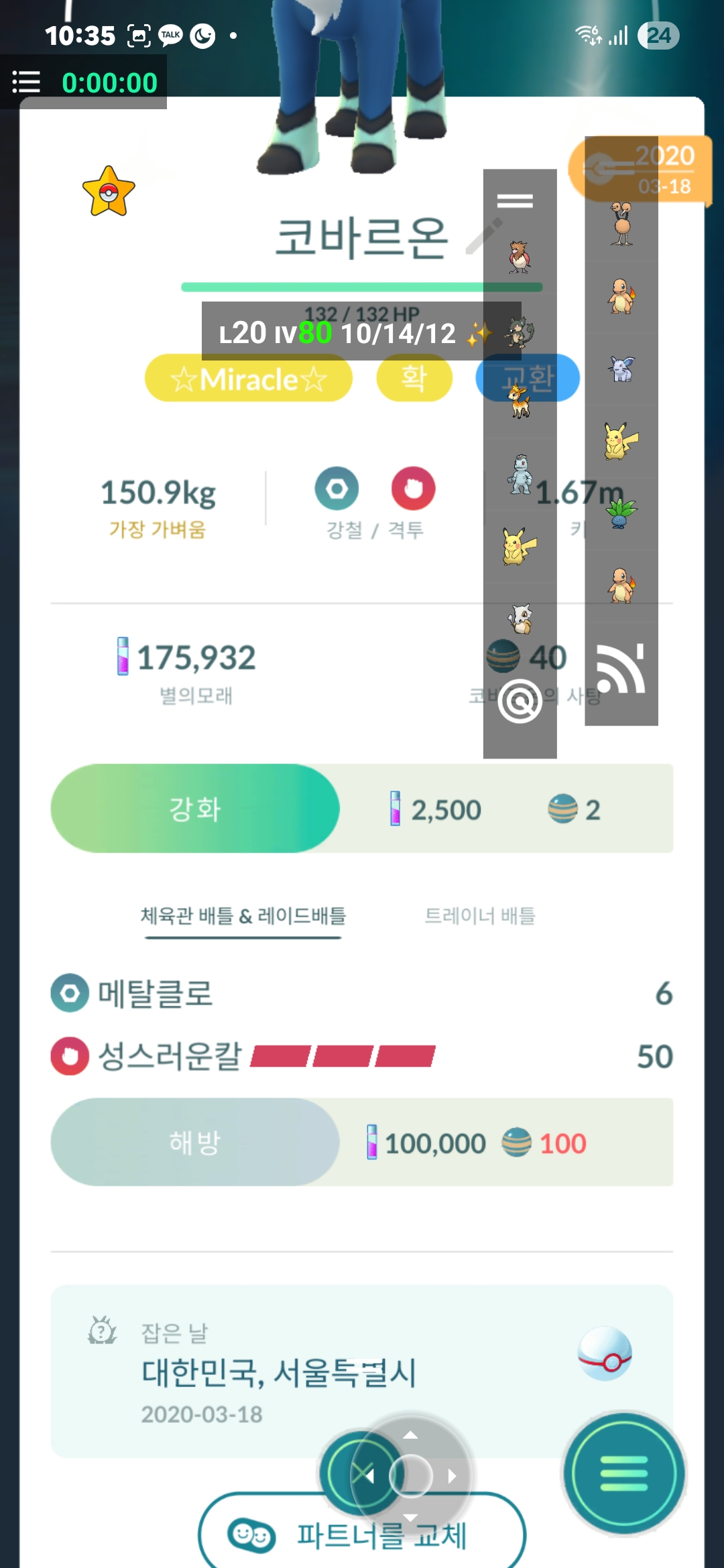Image resolution: width=724 pixels, height=1568 pixels.
Task: Tap the up arrow on the joystick overlay
Action: 410,1435
